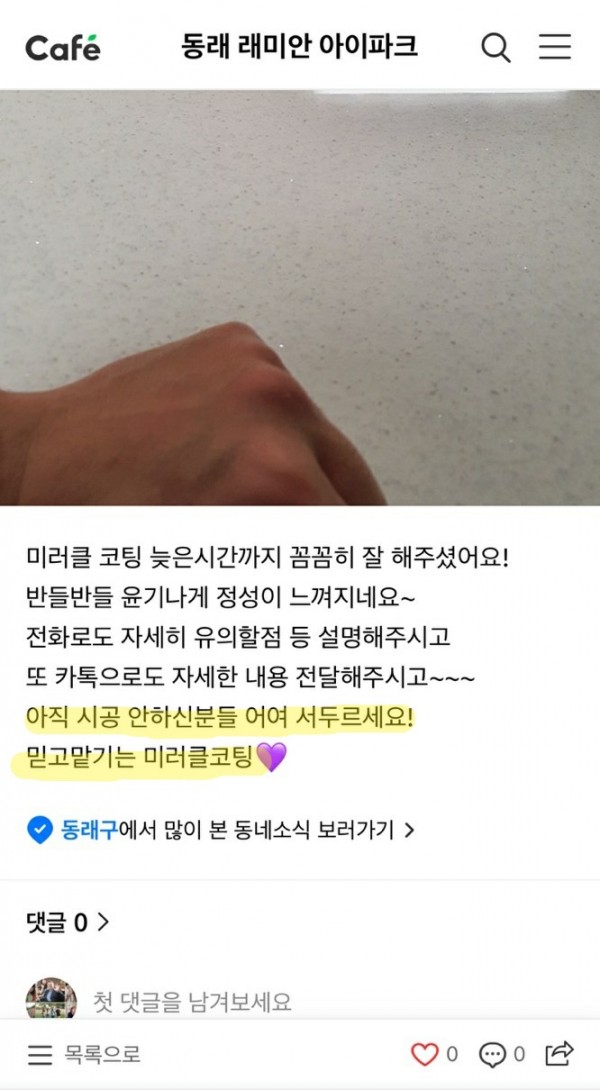The height and width of the screenshot is (1090, 600).
Task: Open the search icon in the header
Action: (x=496, y=47)
